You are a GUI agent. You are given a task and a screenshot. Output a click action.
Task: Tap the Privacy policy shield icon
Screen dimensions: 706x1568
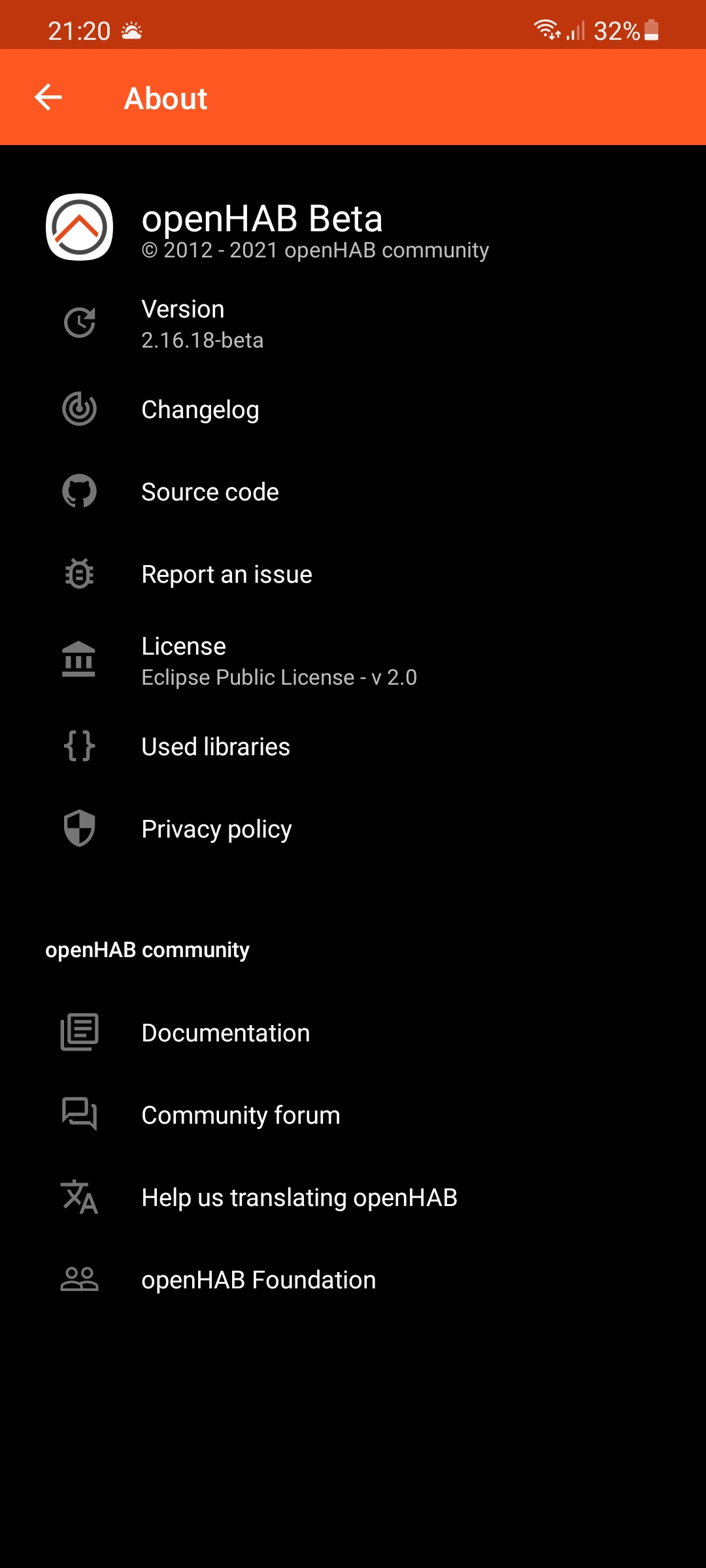pos(79,828)
